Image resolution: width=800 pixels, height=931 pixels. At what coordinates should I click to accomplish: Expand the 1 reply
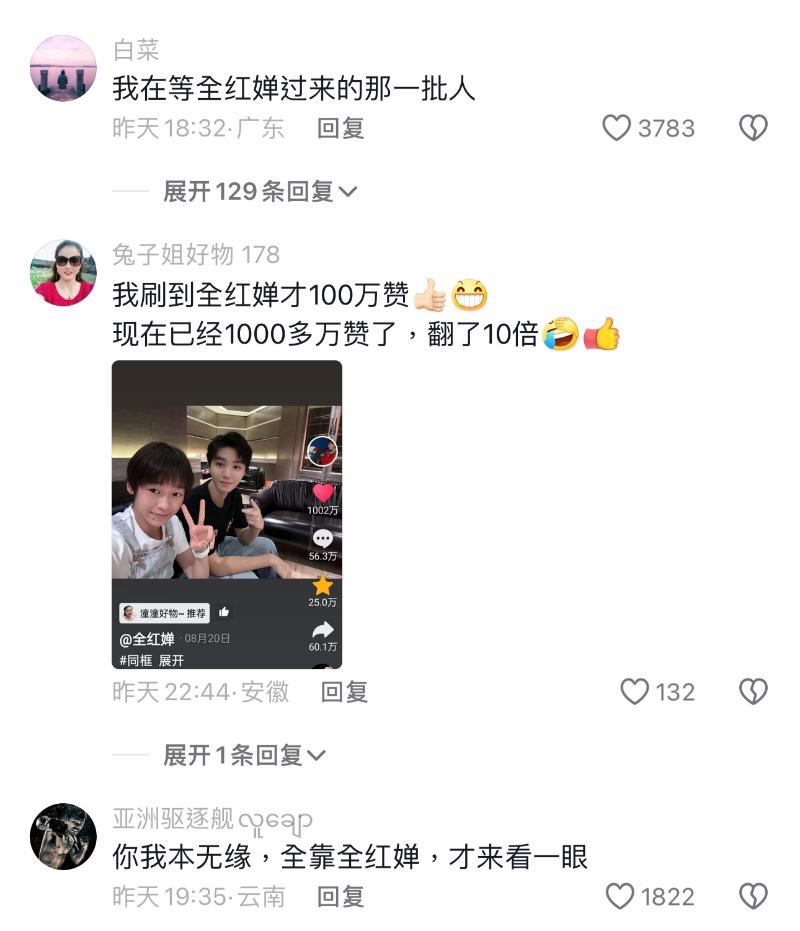point(244,755)
